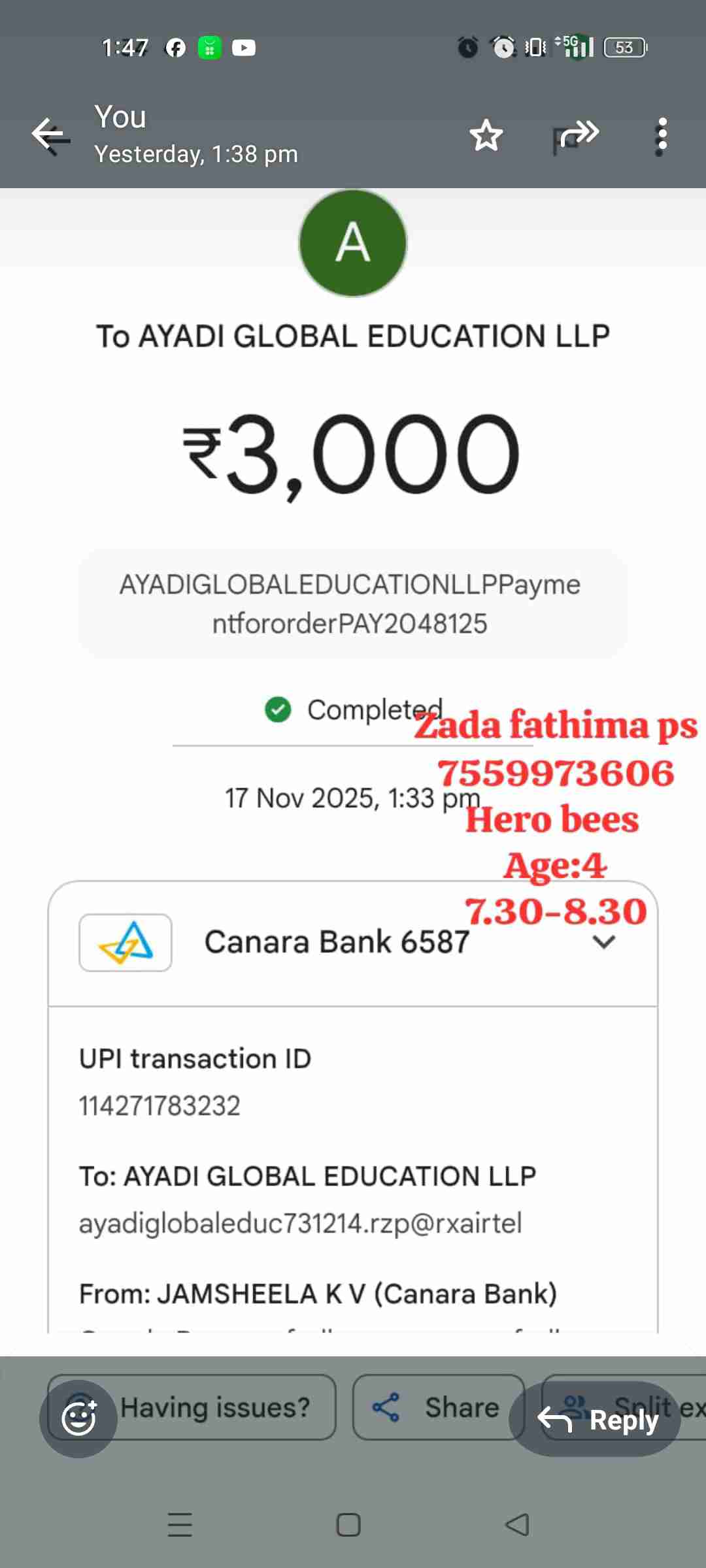Viewport: 706px width, 1568px height.
Task: Star this message
Action: 486,135
